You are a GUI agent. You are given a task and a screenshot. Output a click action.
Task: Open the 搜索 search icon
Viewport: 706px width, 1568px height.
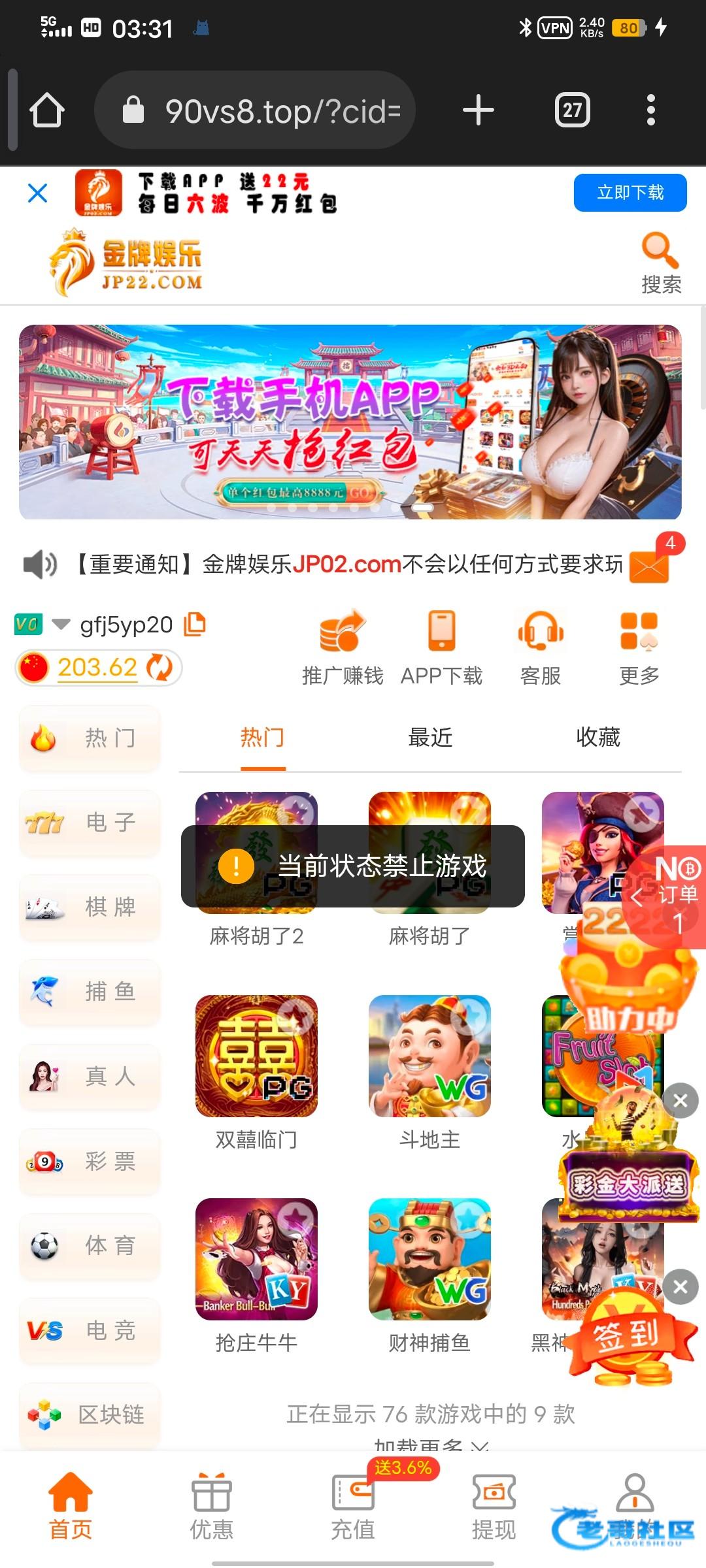pos(660,263)
